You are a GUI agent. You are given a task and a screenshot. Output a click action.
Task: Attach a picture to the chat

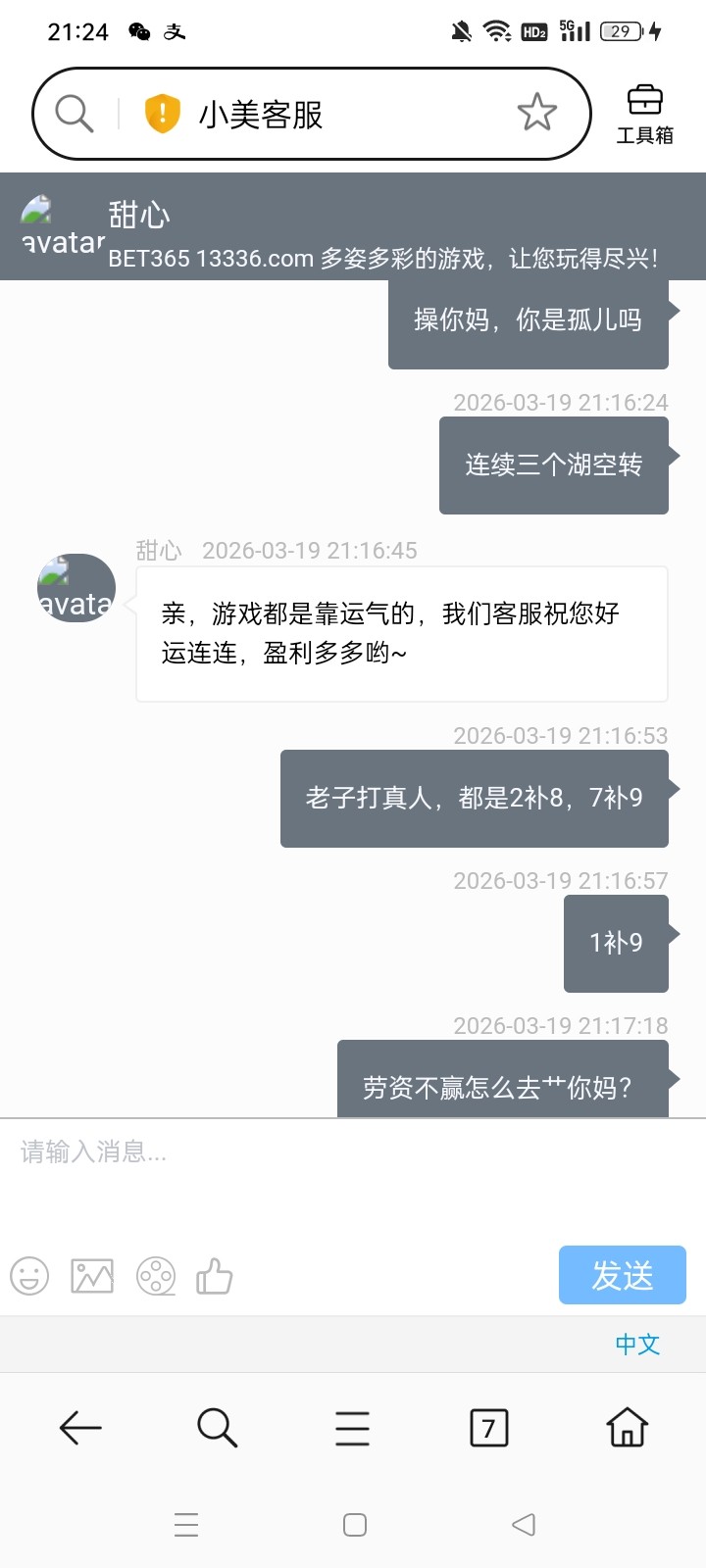[x=92, y=1276]
